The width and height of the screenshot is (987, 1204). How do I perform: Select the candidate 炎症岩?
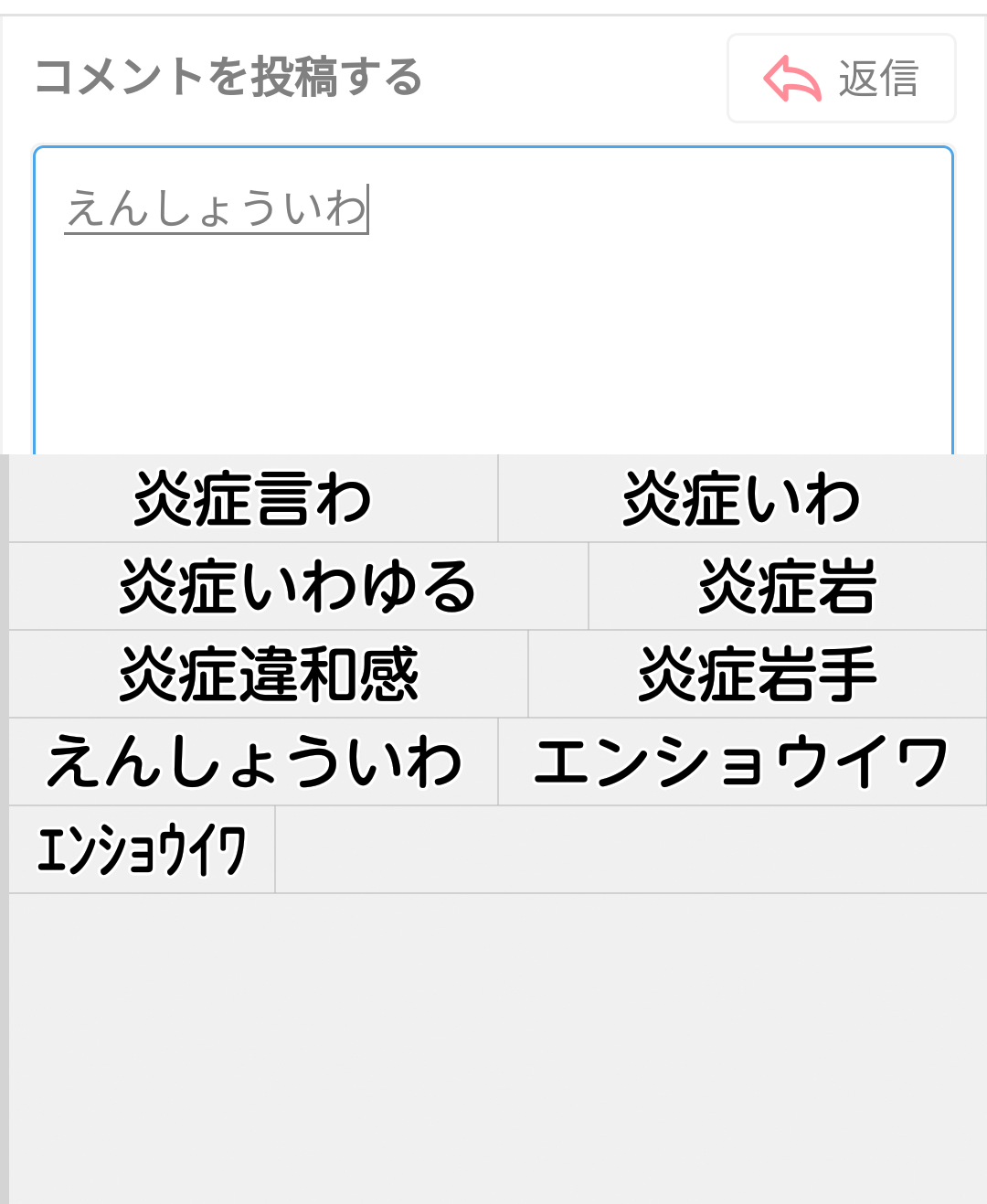(788, 587)
